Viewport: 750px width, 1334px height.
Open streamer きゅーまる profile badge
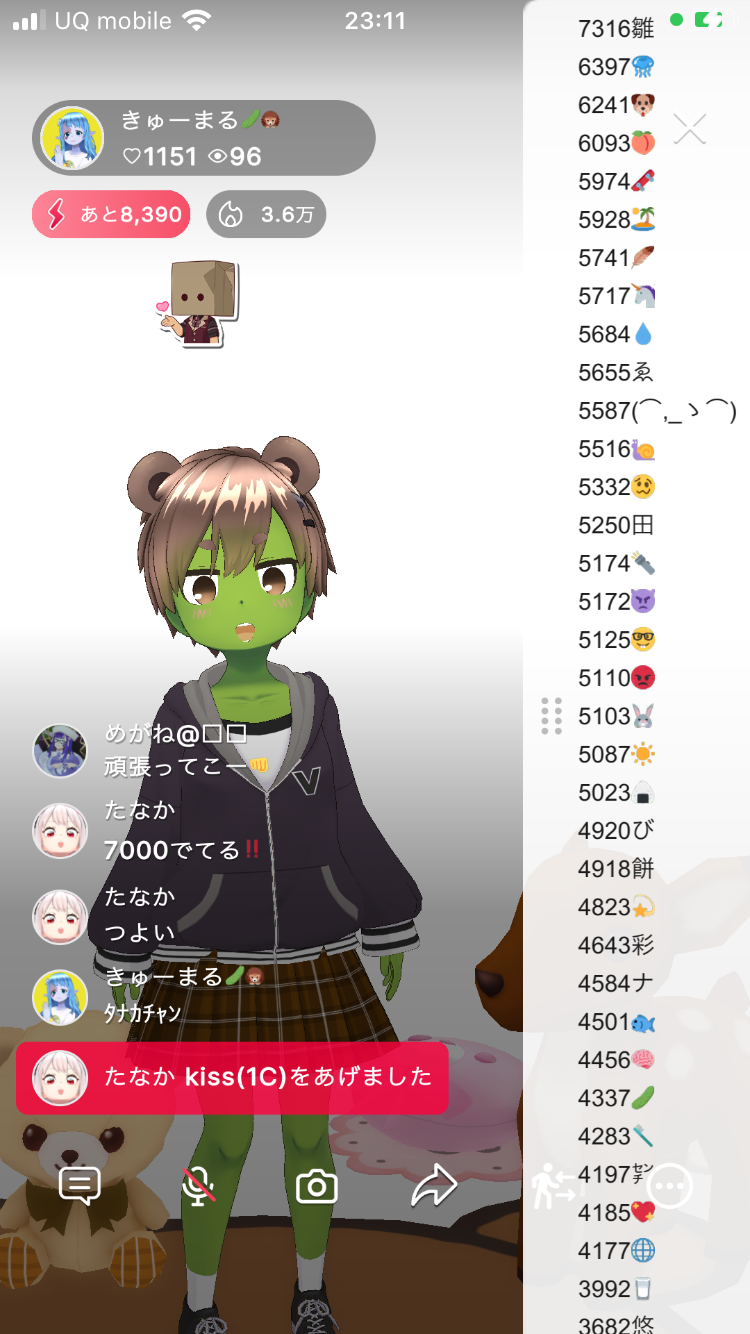tap(204, 138)
